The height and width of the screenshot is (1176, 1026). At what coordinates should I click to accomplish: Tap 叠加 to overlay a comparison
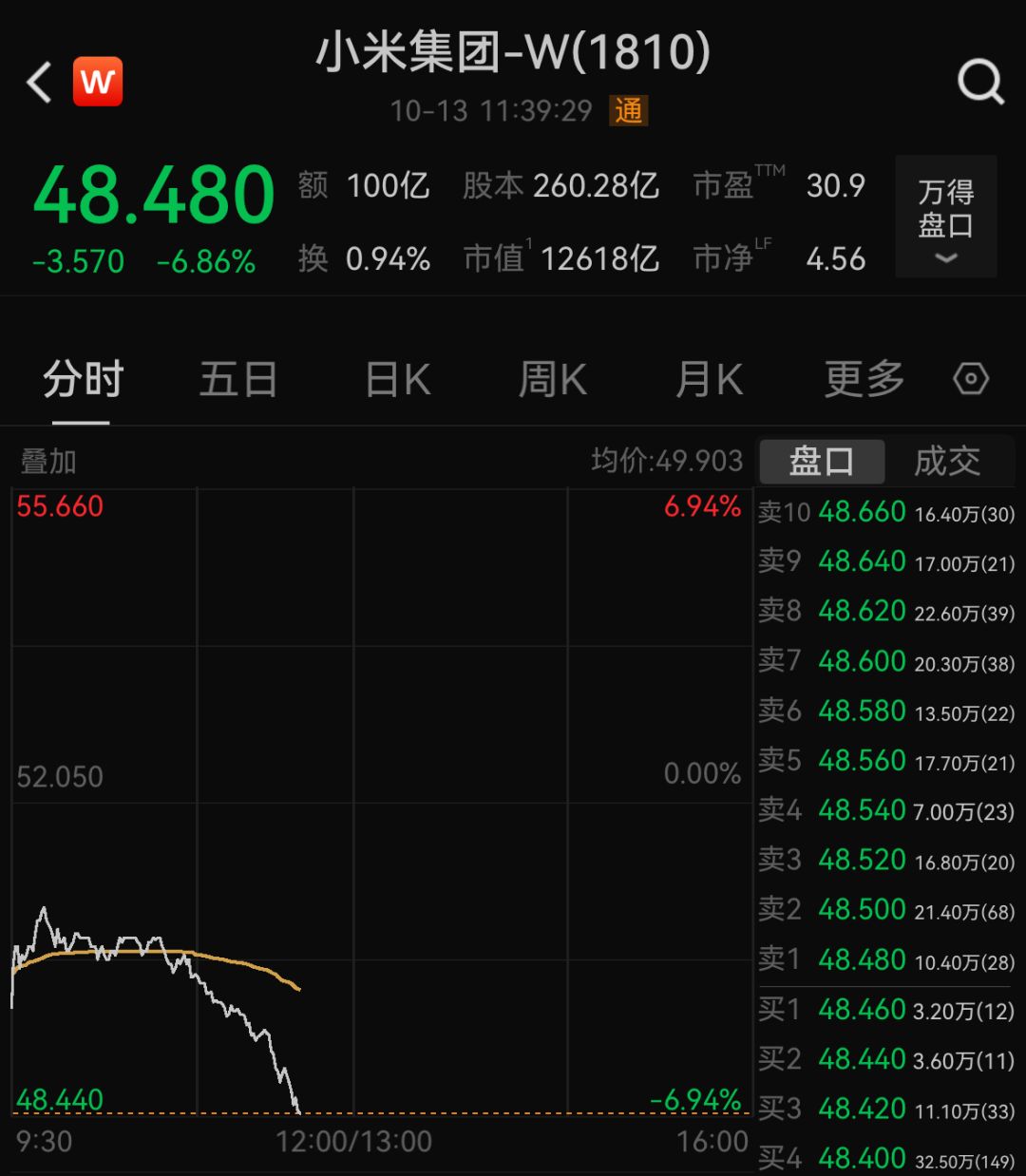(x=48, y=462)
